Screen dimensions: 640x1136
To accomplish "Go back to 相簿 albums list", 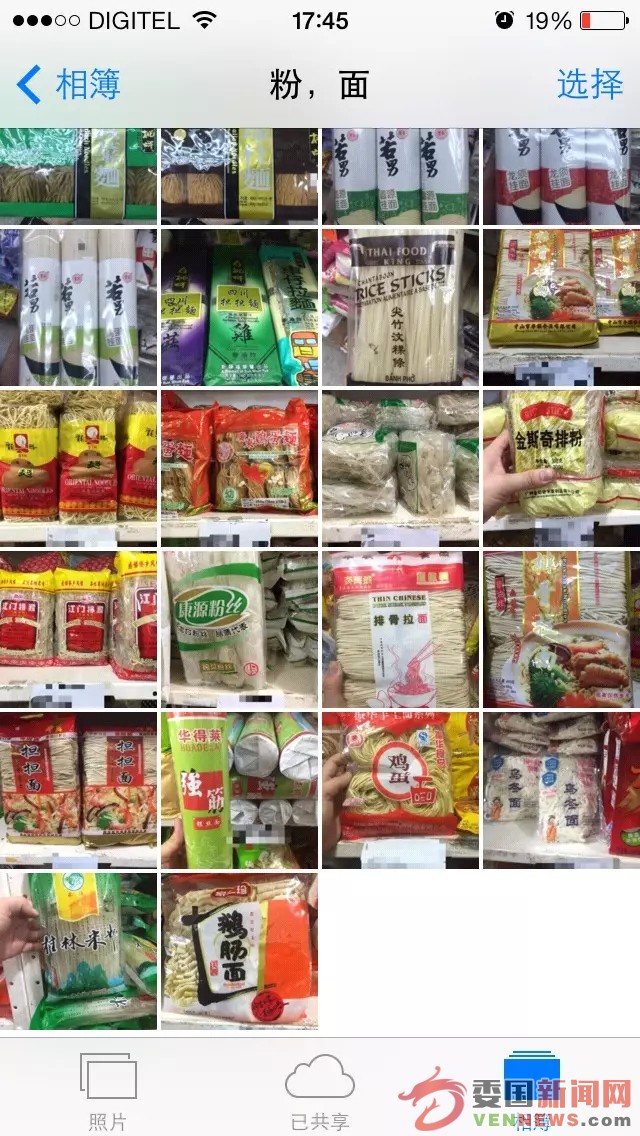I will coord(68,85).
